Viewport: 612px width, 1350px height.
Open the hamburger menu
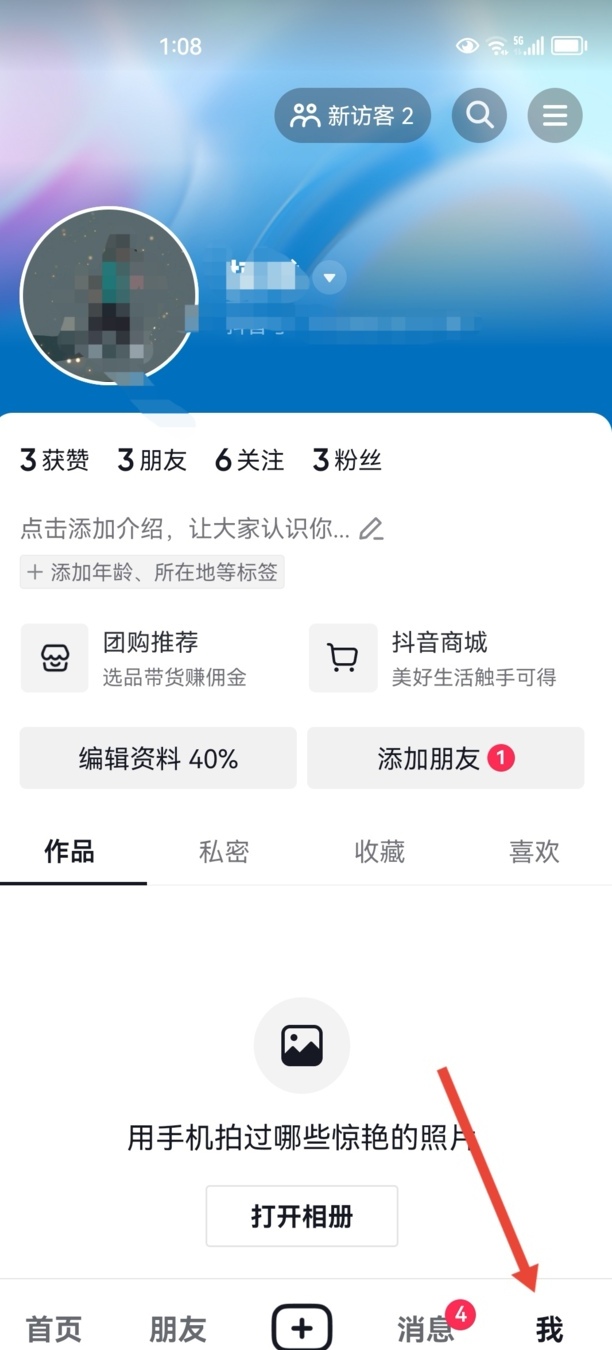tap(554, 116)
